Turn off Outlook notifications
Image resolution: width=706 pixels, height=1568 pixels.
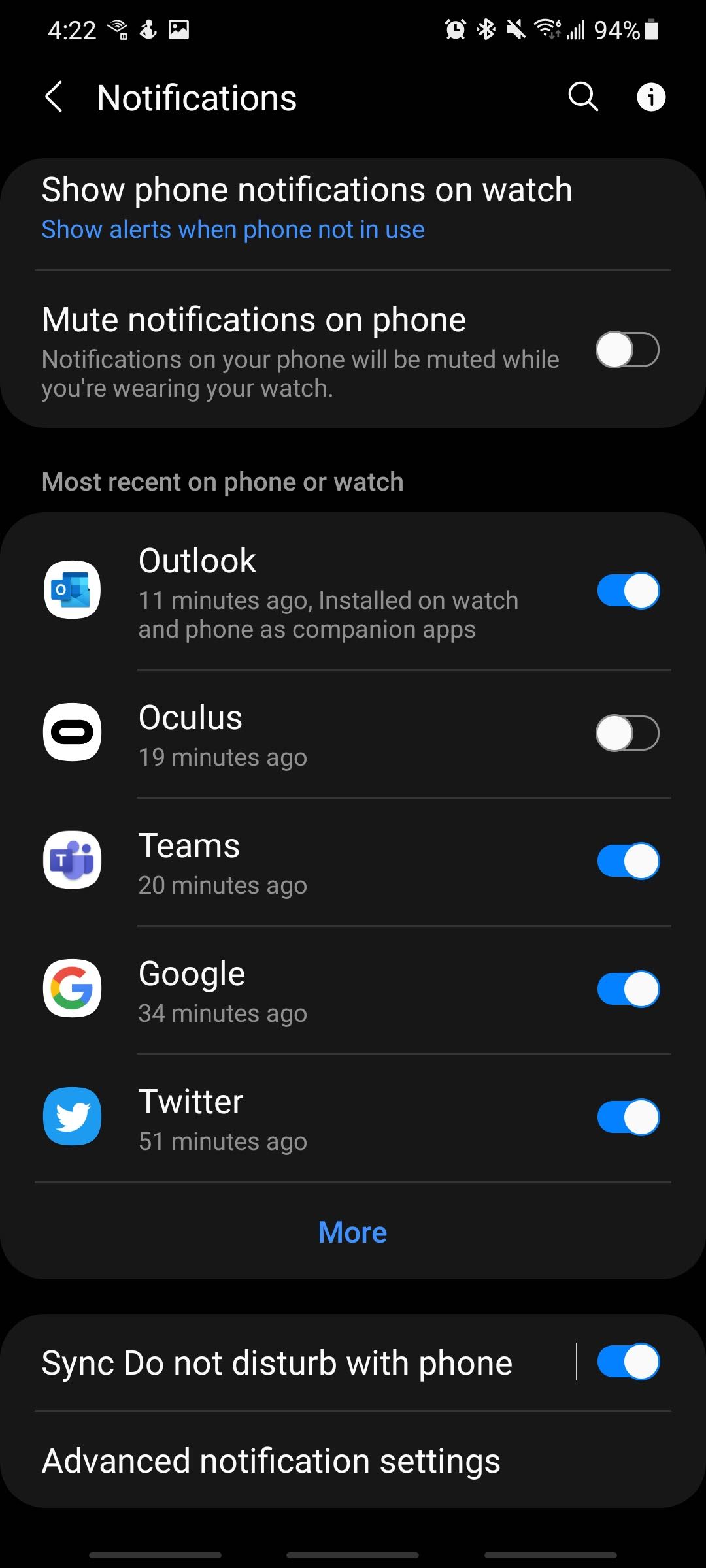tap(628, 591)
